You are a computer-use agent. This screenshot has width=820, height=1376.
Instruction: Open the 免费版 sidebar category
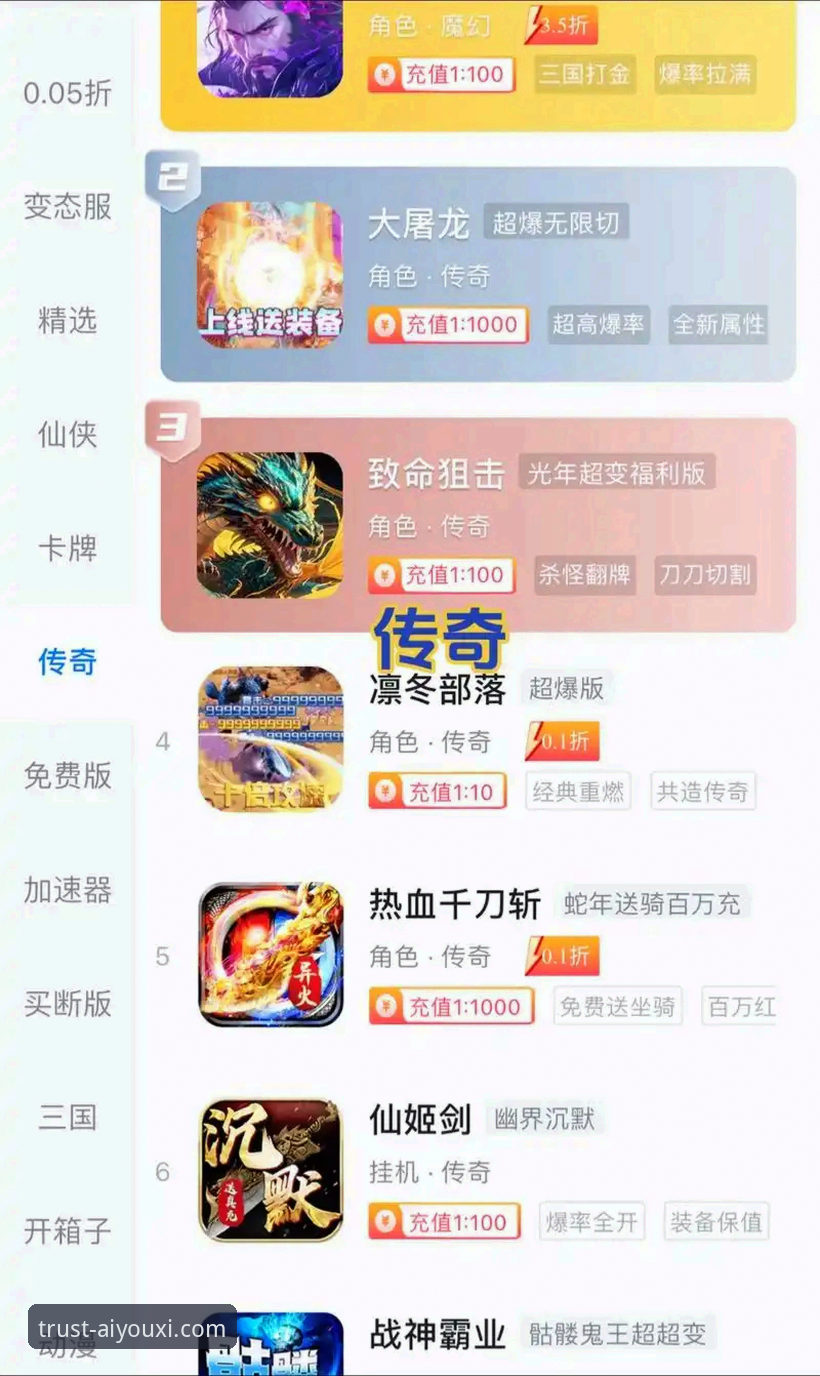tap(66, 775)
